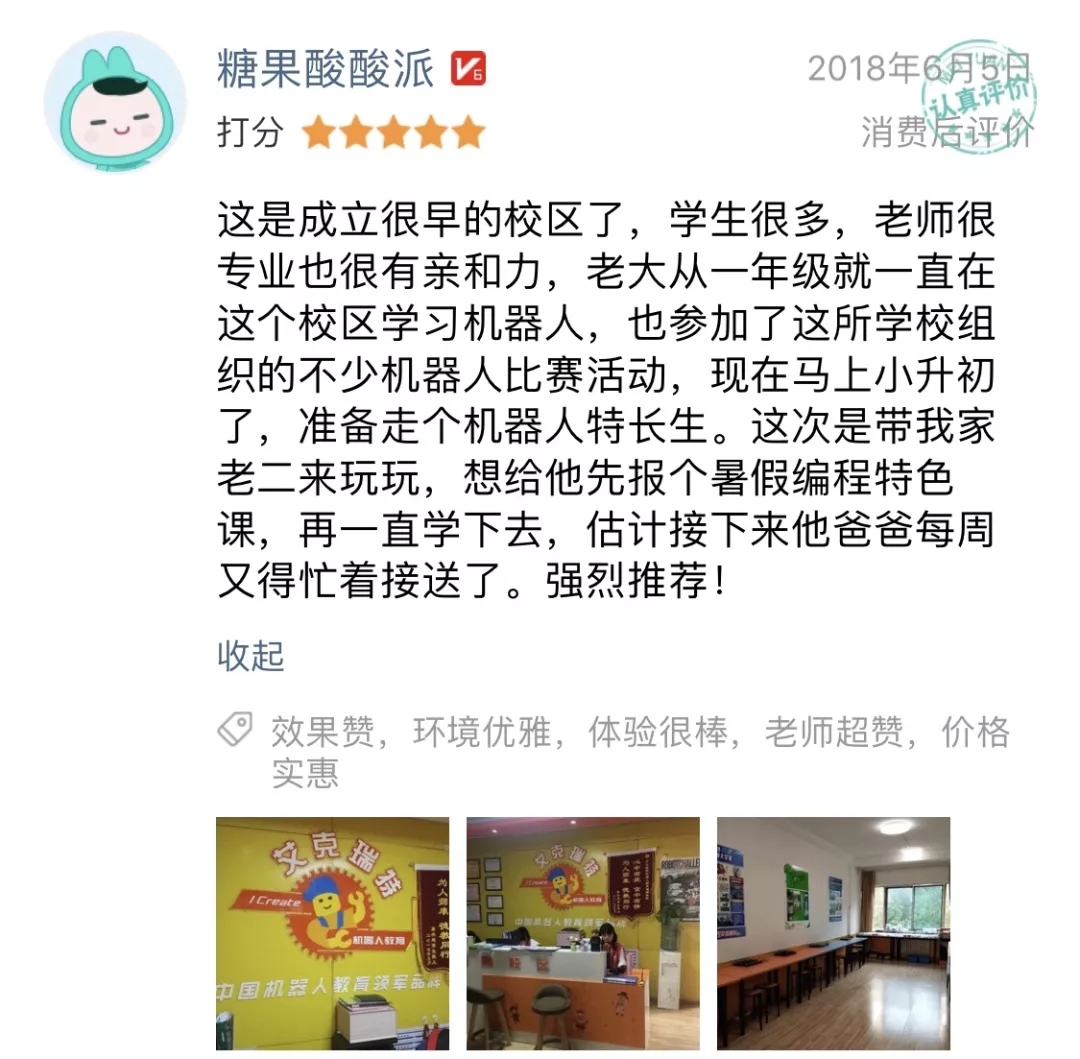
Task: Open the third photo of the classroom
Action: pyautogui.click(x=833, y=932)
